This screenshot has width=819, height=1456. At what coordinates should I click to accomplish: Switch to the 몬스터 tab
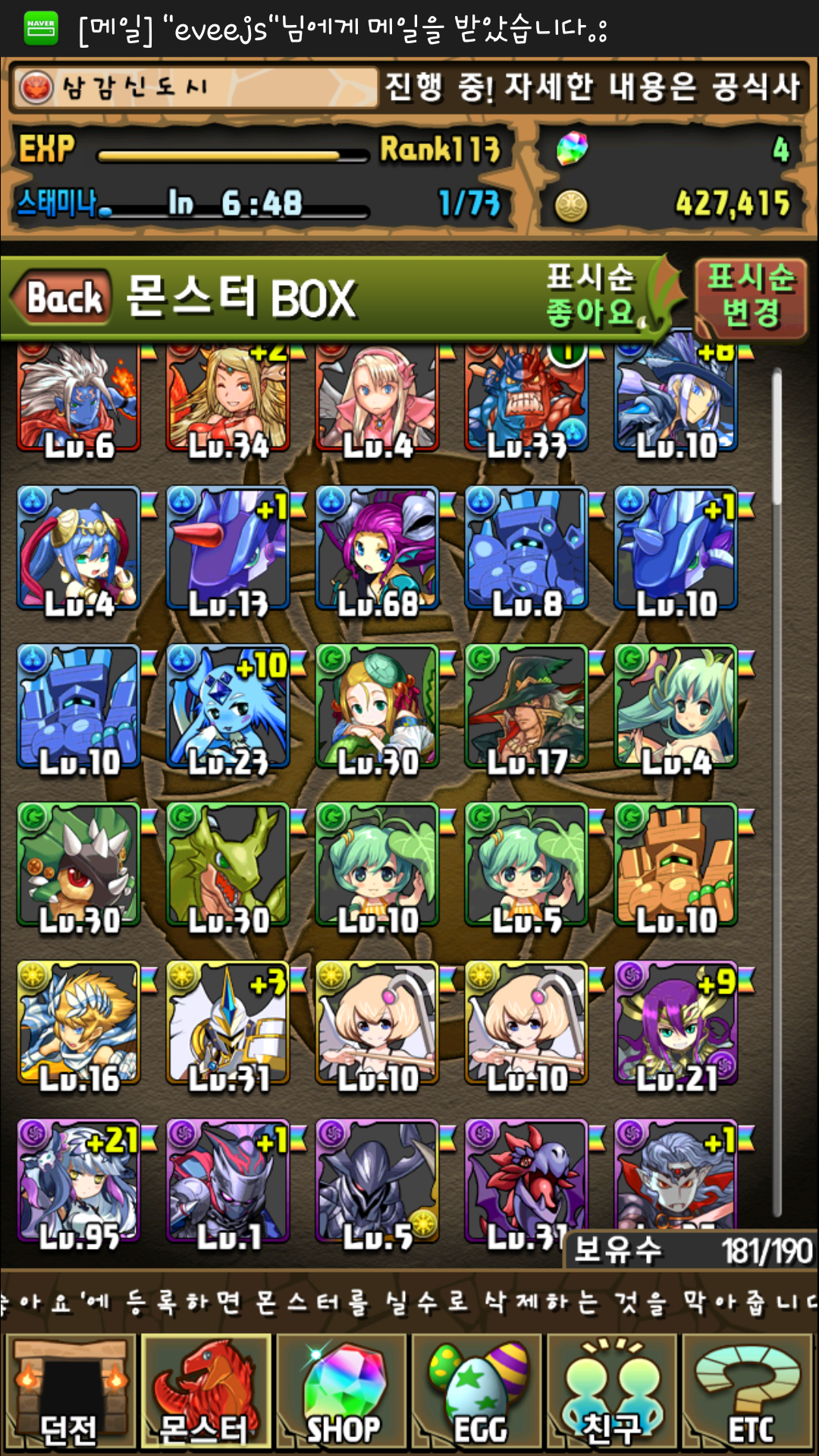[205, 1392]
